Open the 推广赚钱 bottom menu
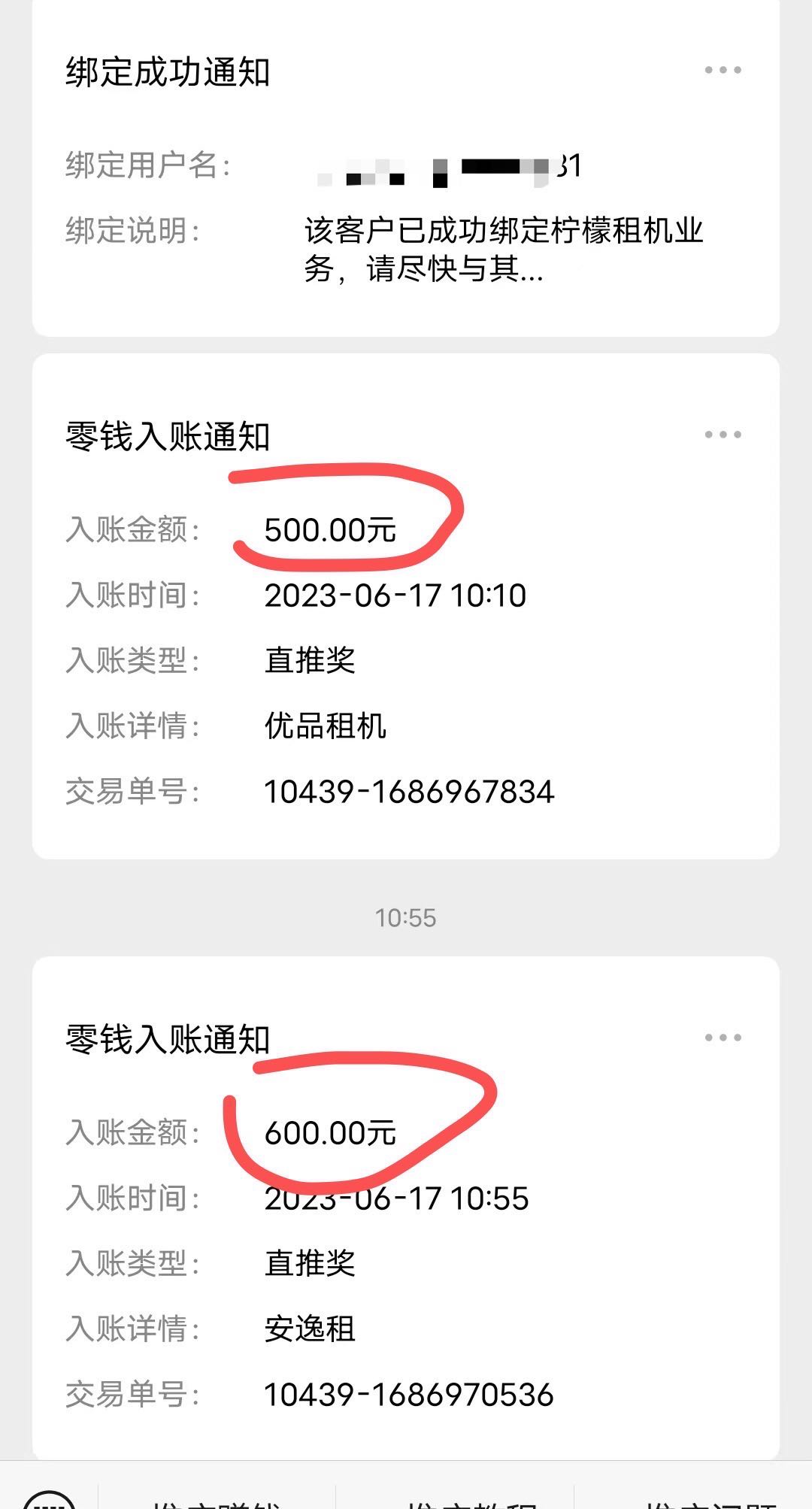812x1509 pixels. (217, 1501)
